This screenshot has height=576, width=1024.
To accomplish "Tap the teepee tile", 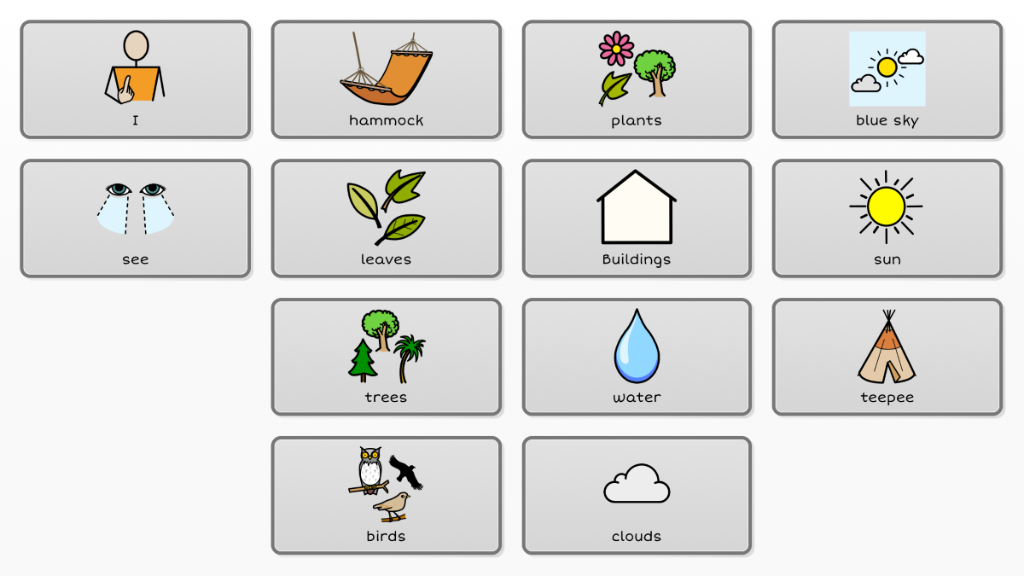I will coord(887,356).
